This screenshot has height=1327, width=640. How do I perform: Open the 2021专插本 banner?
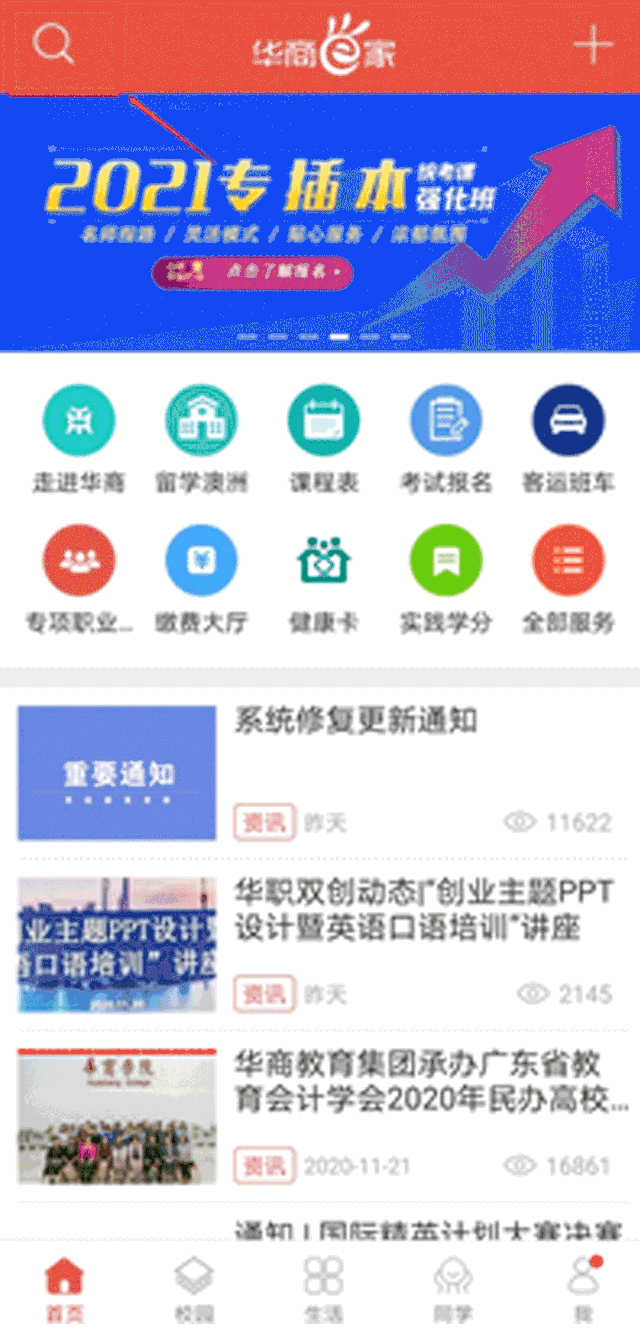point(320,222)
